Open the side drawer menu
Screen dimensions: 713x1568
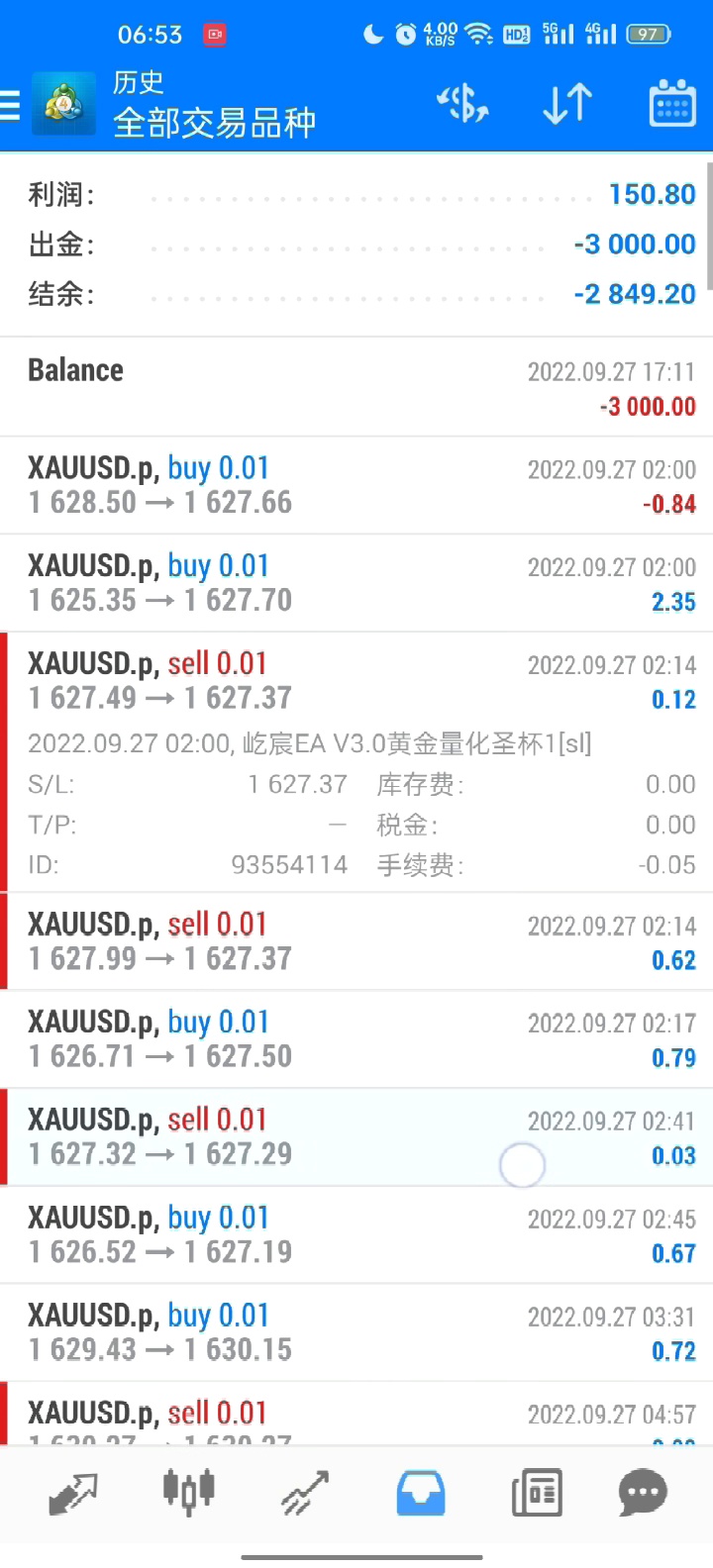[12, 105]
